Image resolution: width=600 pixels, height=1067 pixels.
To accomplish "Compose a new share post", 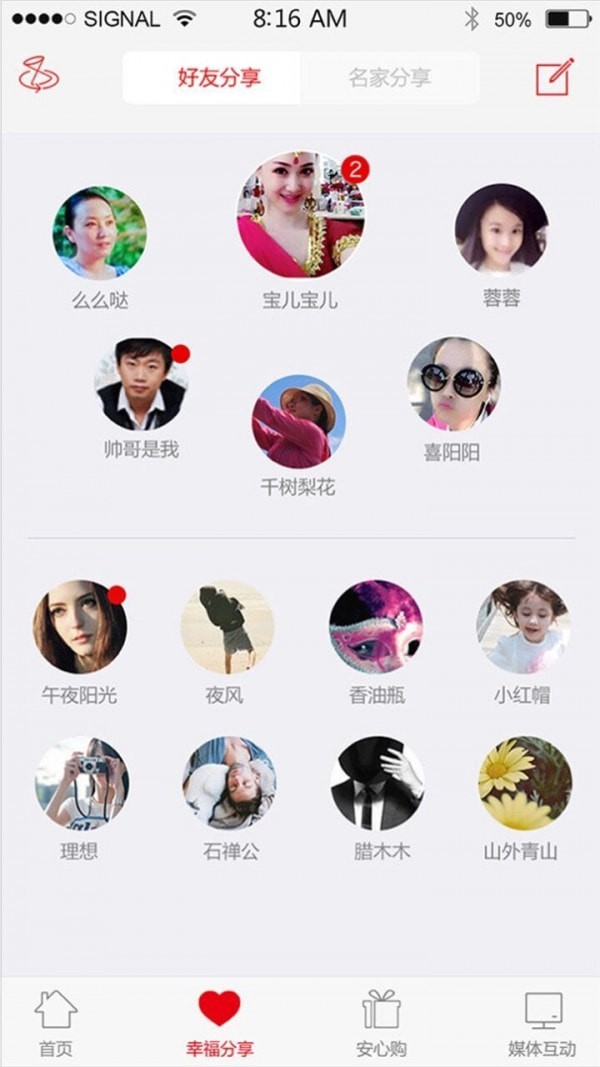I will (555, 77).
